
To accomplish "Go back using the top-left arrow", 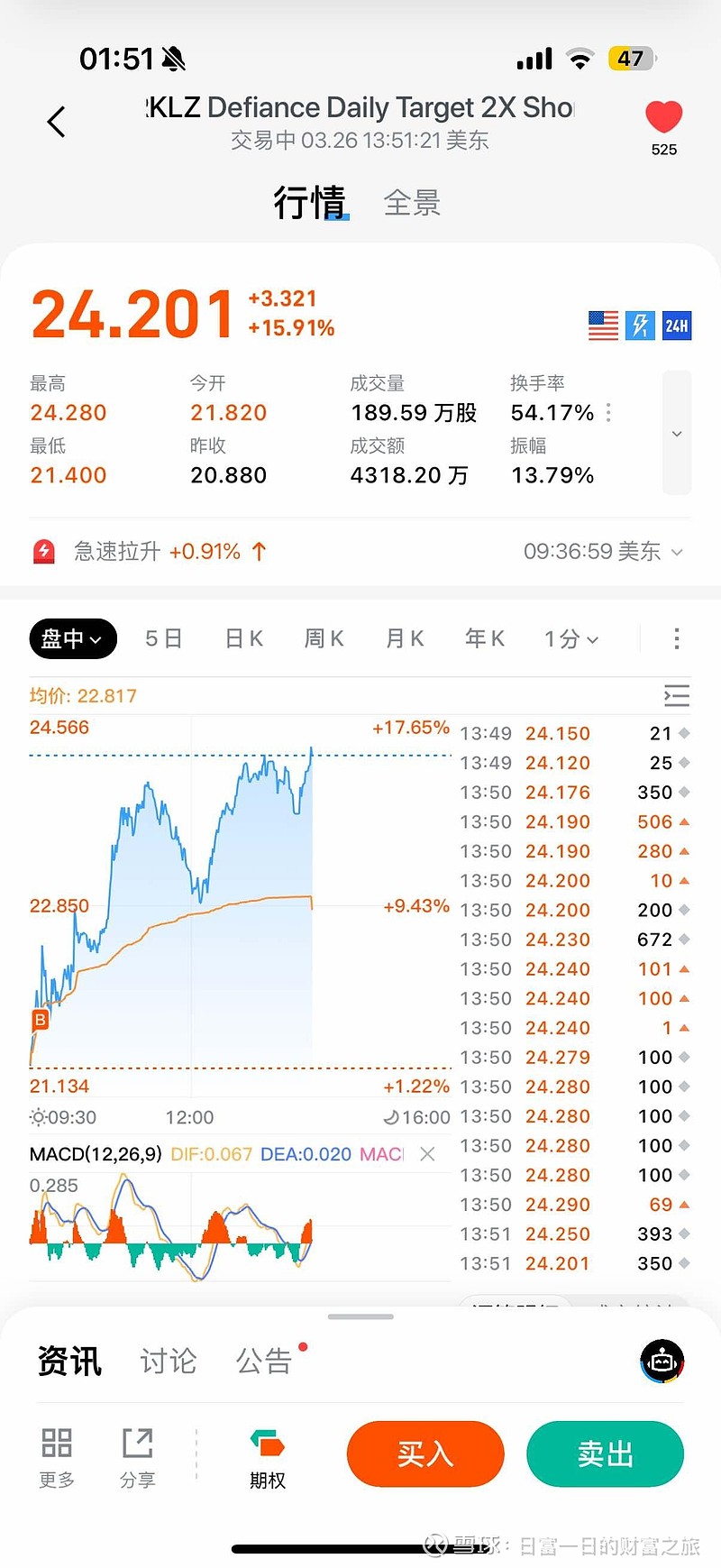I will pos(56,122).
